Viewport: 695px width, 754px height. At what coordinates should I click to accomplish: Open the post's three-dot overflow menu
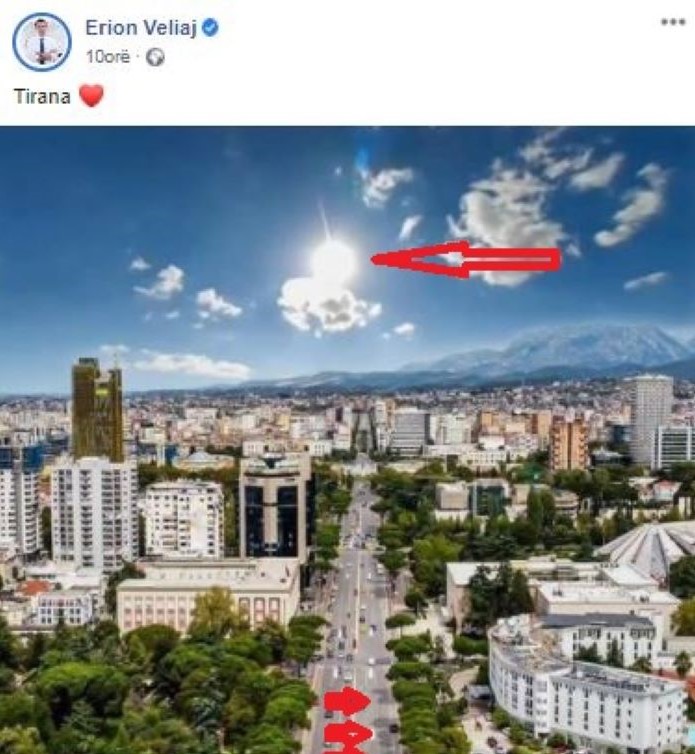(673, 23)
